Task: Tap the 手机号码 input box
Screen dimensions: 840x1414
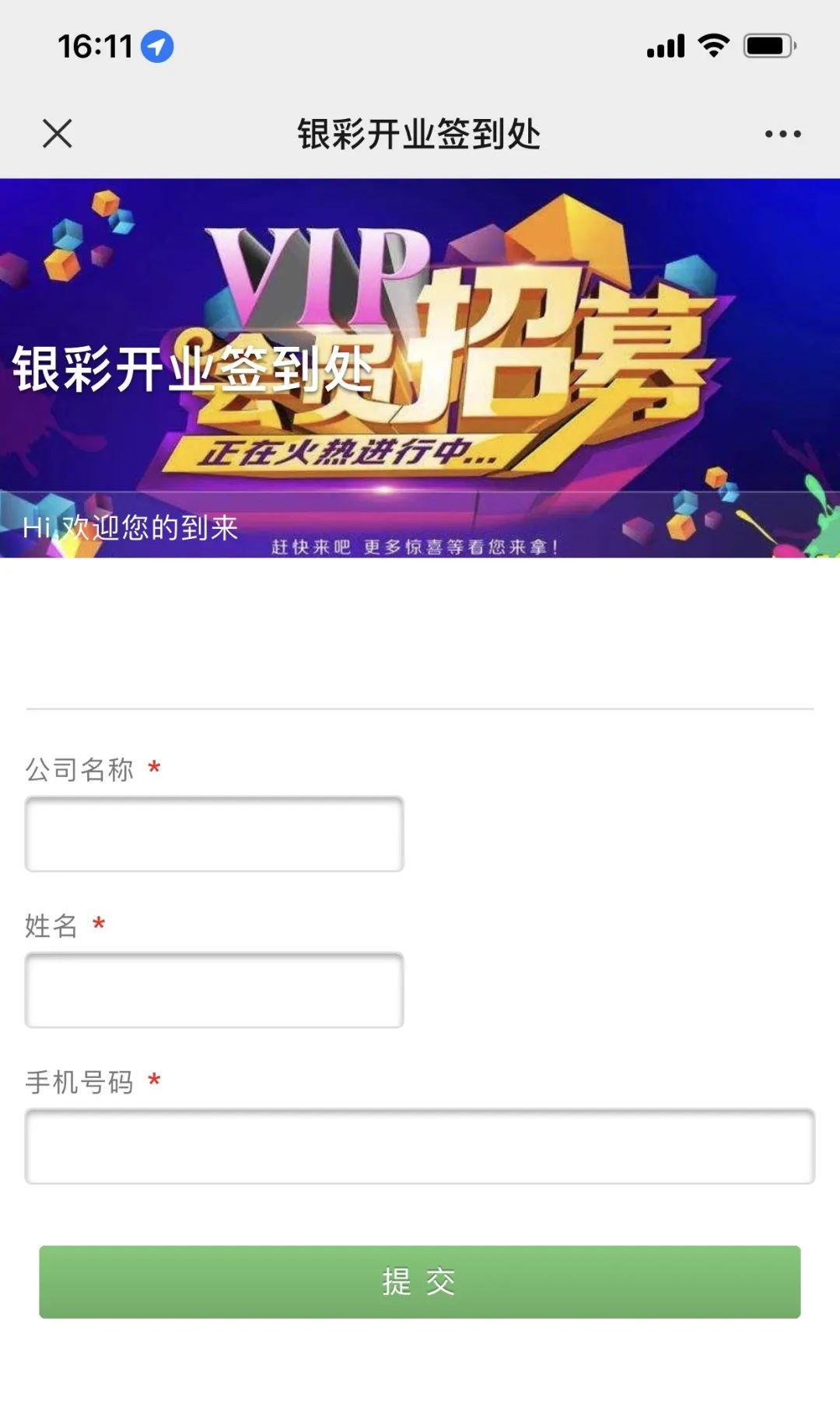Action: [x=420, y=1146]
